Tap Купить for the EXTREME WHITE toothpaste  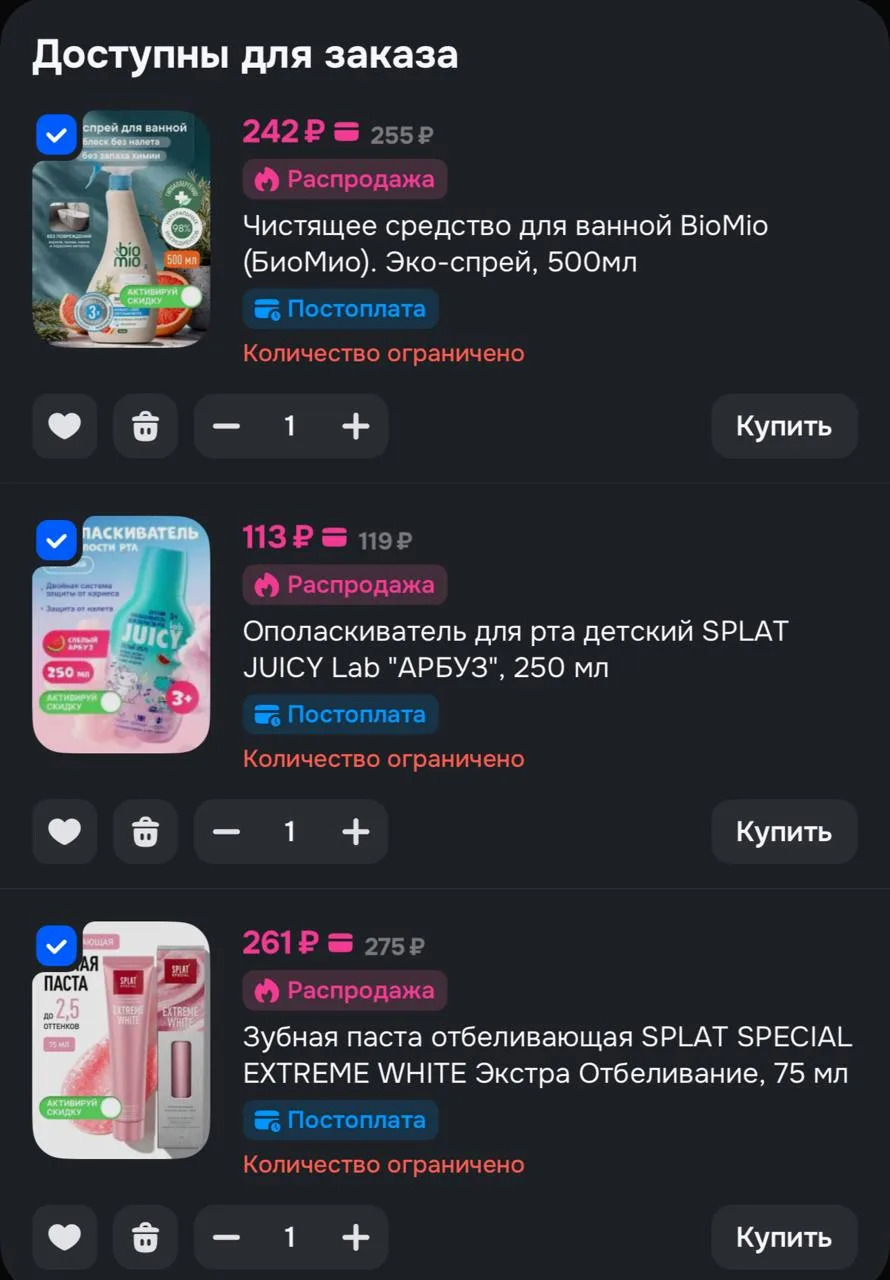[x=784, y=1237]
